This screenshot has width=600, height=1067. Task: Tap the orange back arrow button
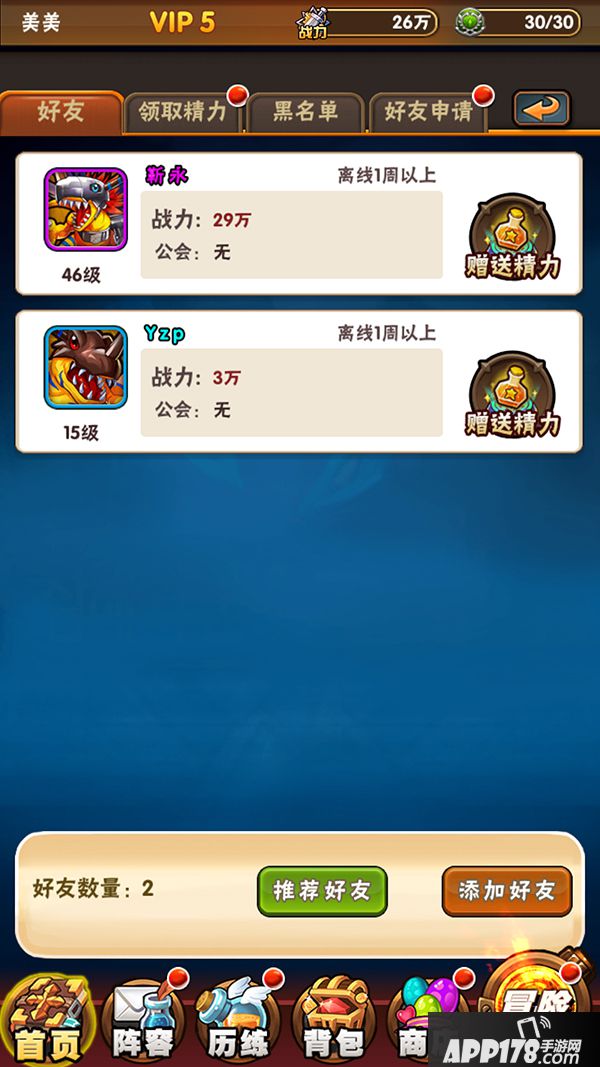coord(541,109)
